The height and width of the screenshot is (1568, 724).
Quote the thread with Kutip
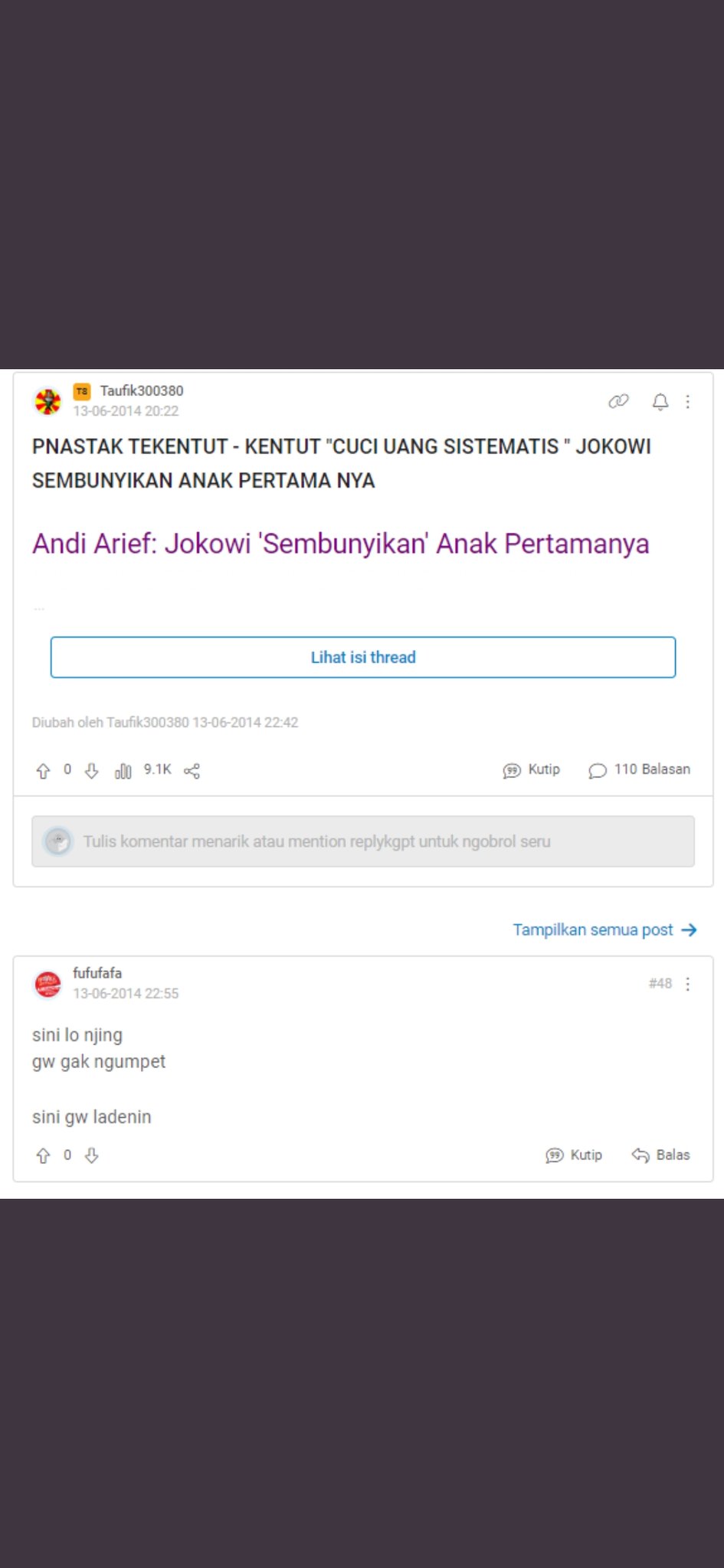[x=532, y=769]
